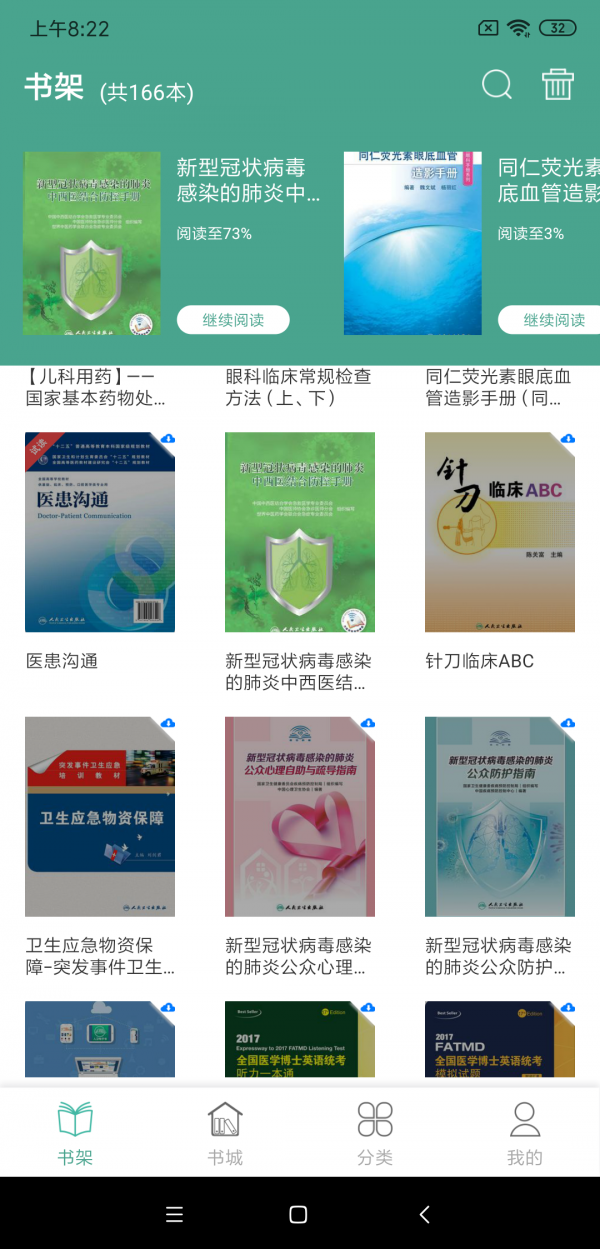Screen dimensions: 600x1249
Task: Open the 2017 FATMD 听力一本通 book
Action: click(x=300, y=1040)
